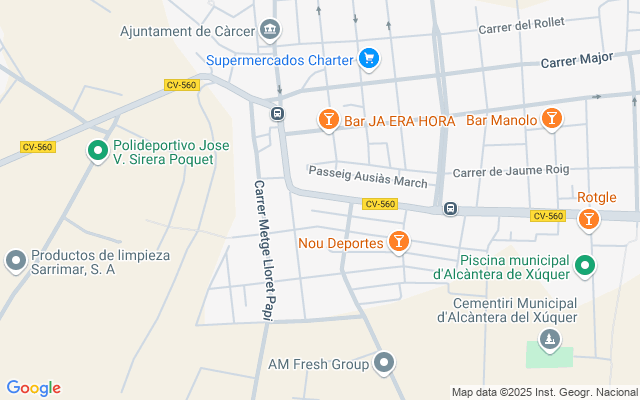This screenshot has height=400, width=640.
Task: Open the Rotgle bar marker
Action: click(x=588, y=217)
